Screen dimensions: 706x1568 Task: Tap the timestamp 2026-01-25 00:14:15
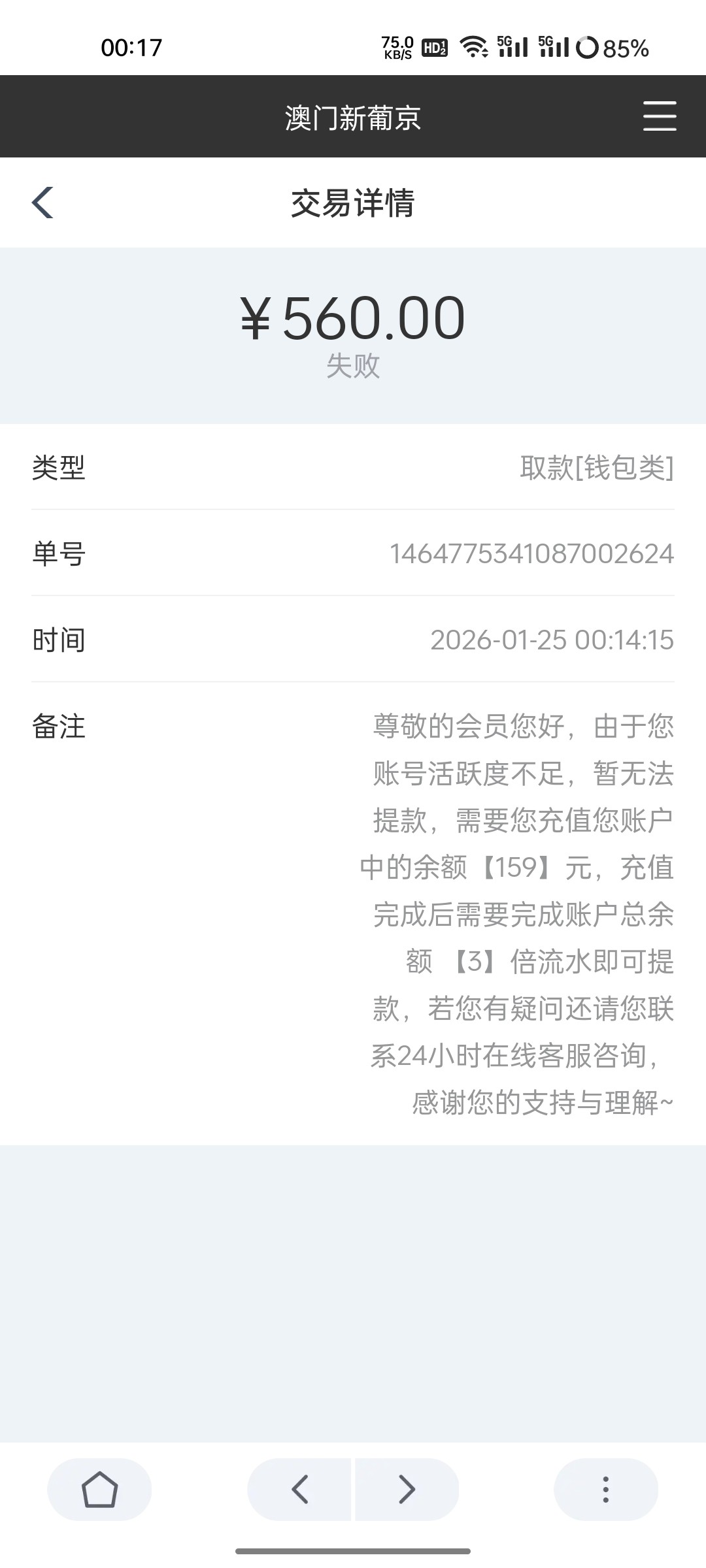[552, 641]
